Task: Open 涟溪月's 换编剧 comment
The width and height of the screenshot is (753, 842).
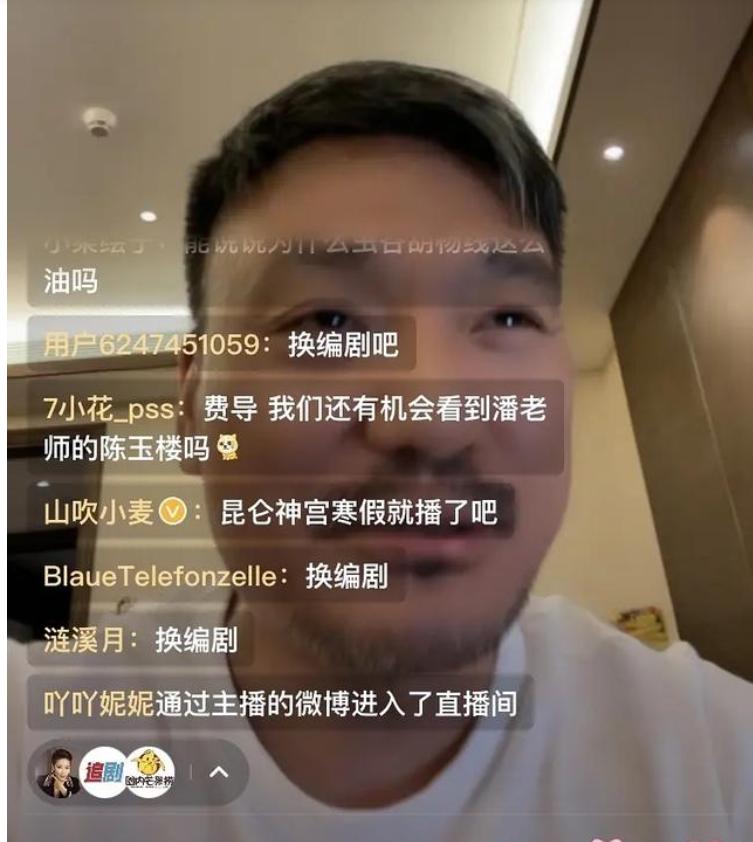Action: [x=141, y=640]
